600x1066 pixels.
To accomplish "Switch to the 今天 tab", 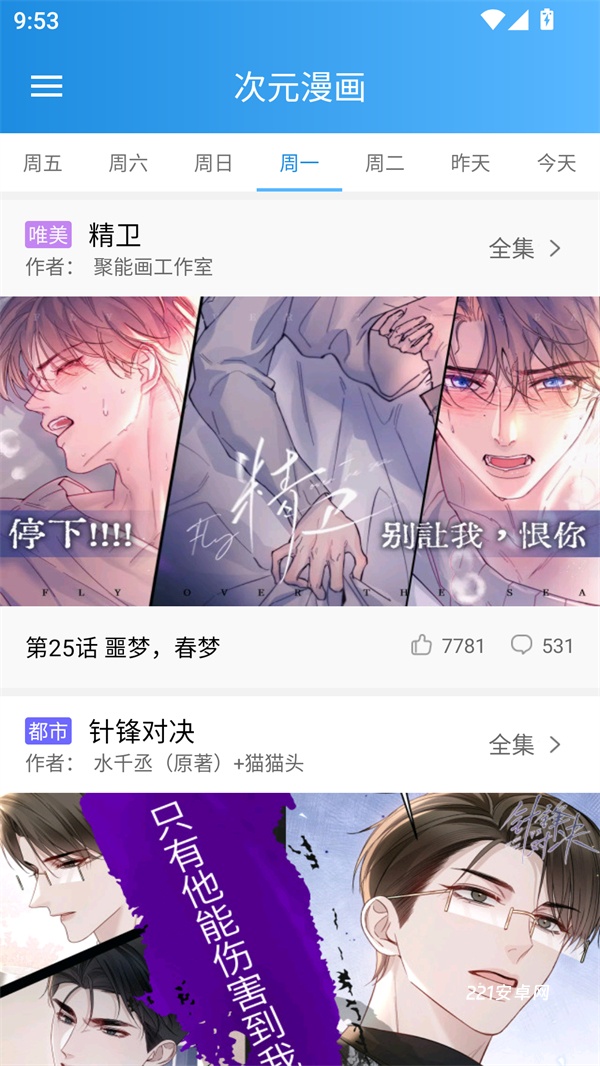I will point(556,163).
